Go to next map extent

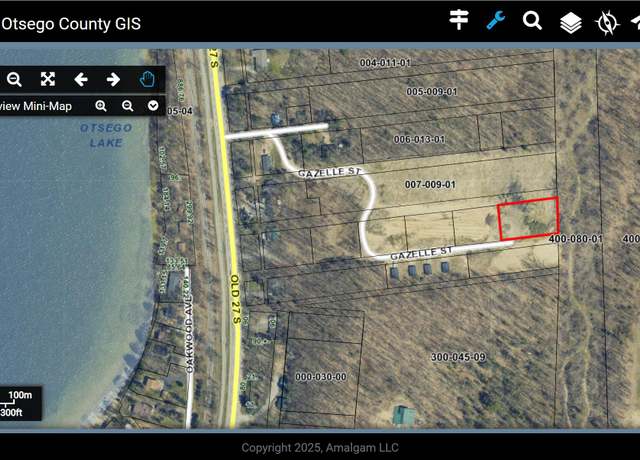(113, 79)
